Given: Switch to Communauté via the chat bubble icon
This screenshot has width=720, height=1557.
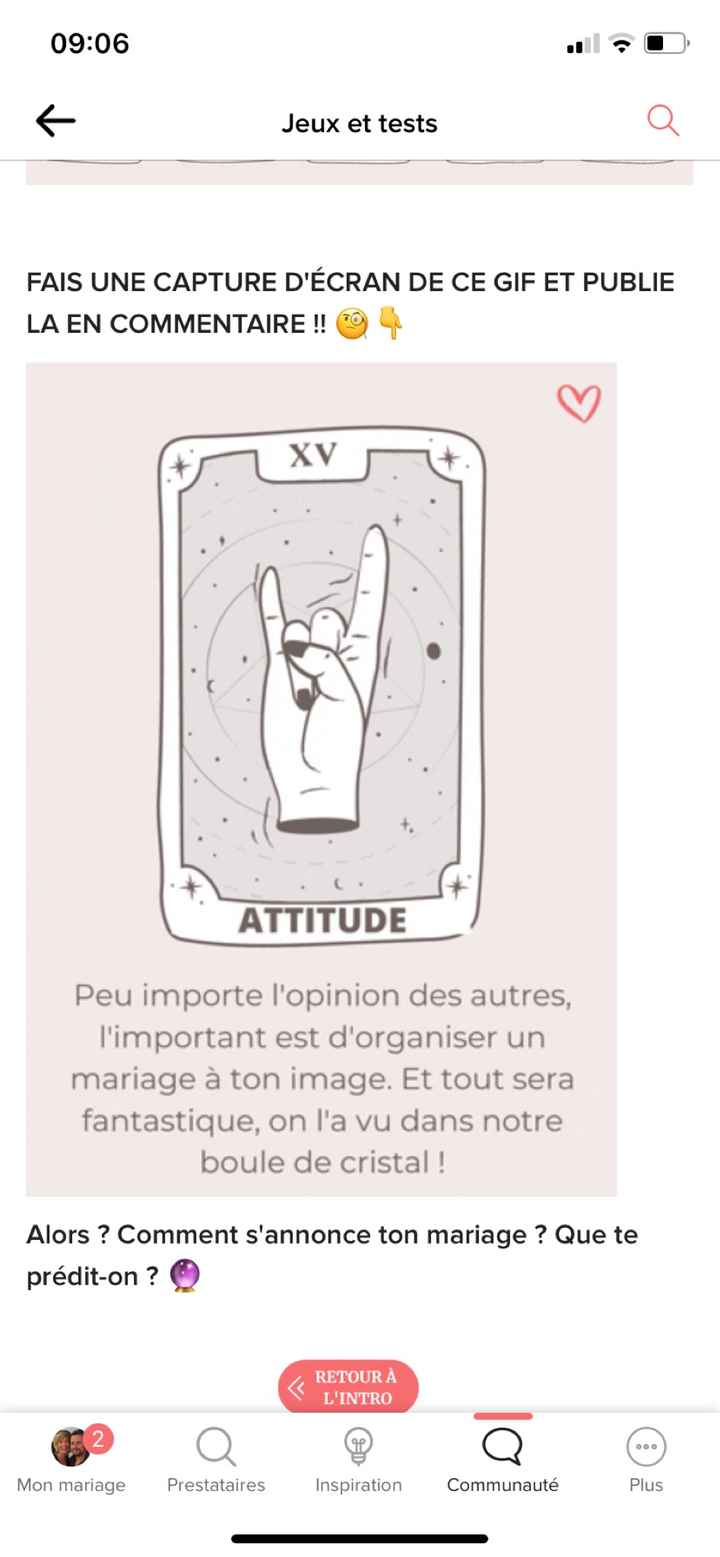Looking at the screenshot, I should 501,1446.
